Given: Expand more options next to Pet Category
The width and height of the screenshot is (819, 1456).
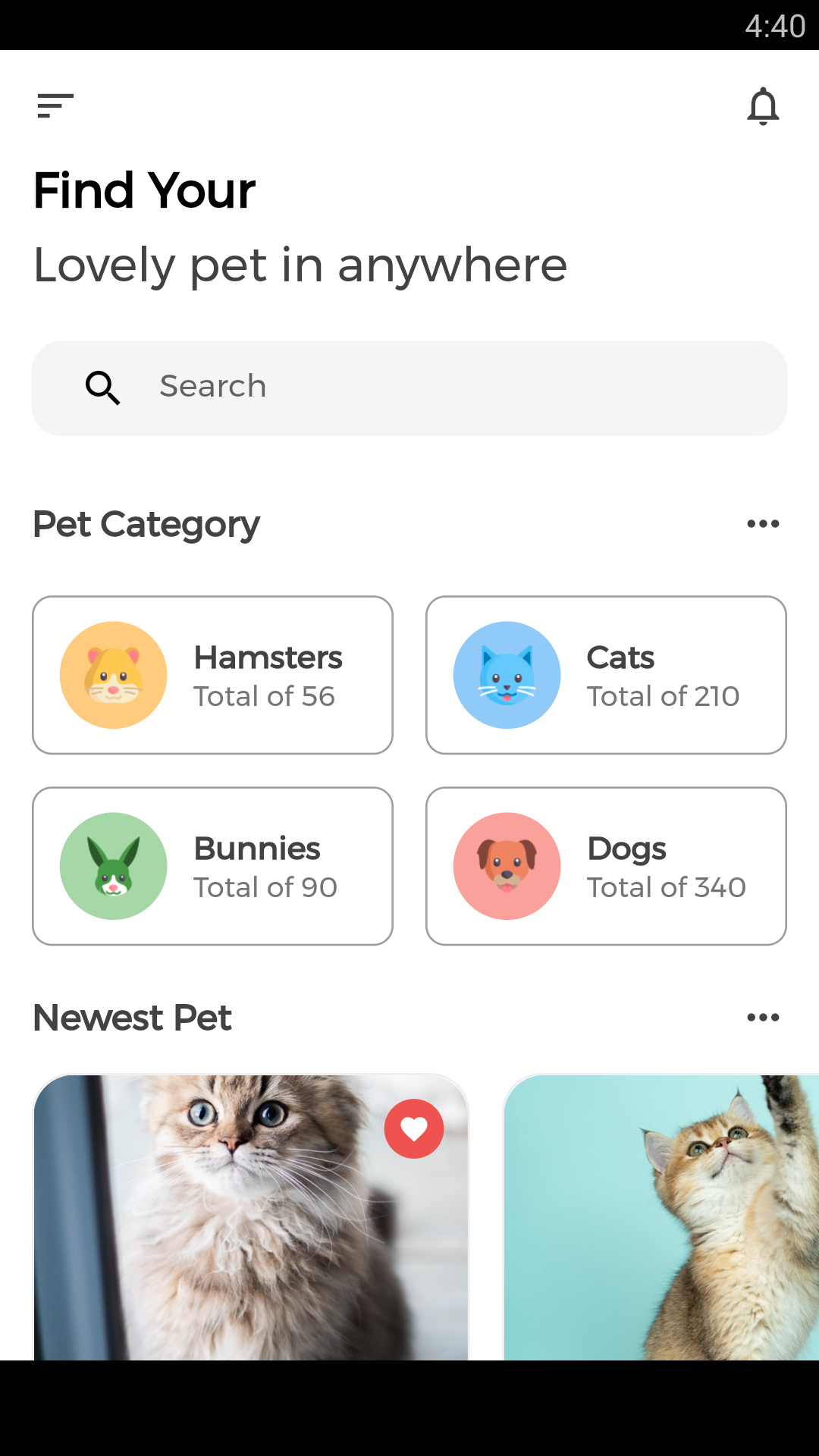Looking at the screenshot, I should coord(764,522).
